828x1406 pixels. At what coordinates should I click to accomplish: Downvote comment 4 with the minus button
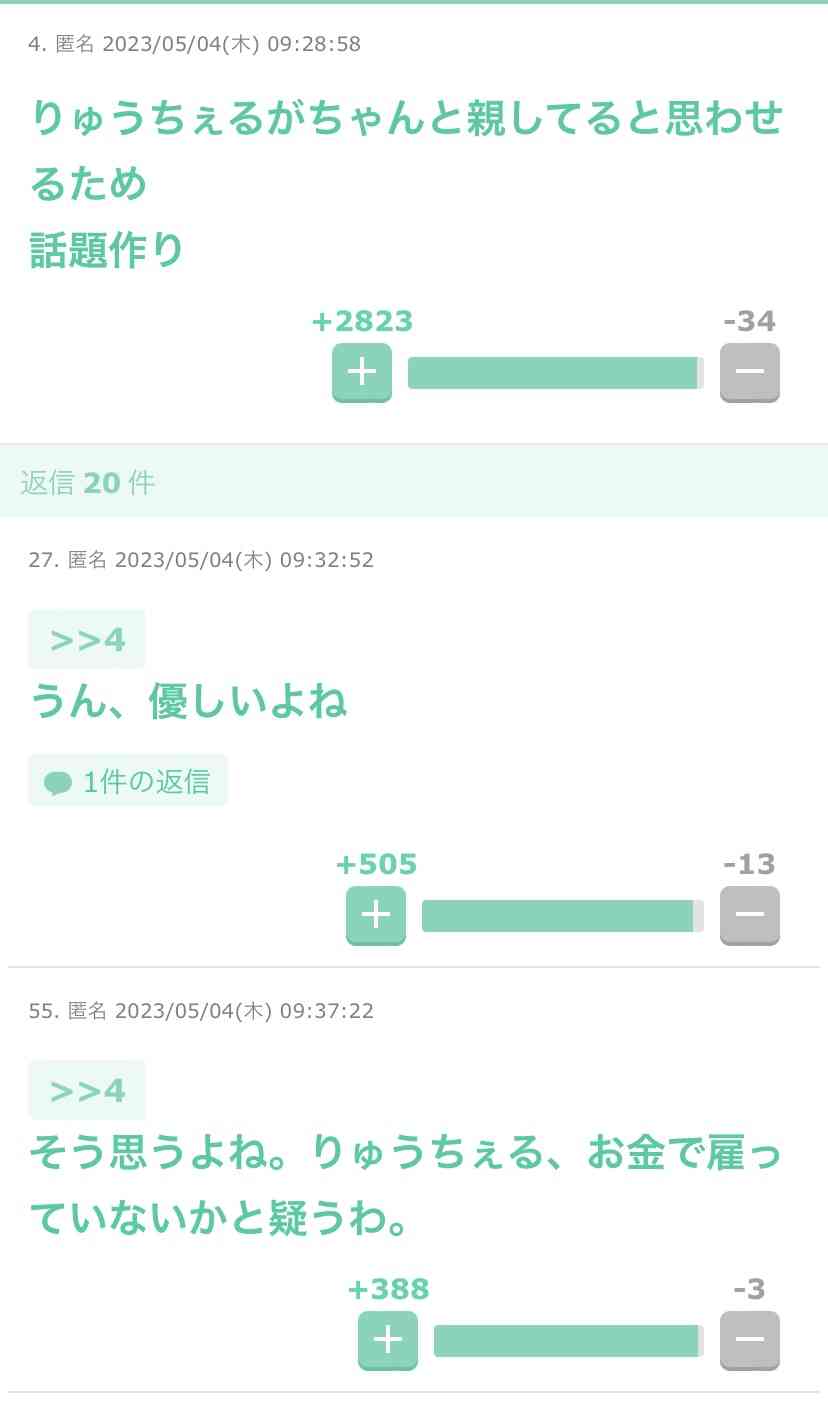point(749,372)
